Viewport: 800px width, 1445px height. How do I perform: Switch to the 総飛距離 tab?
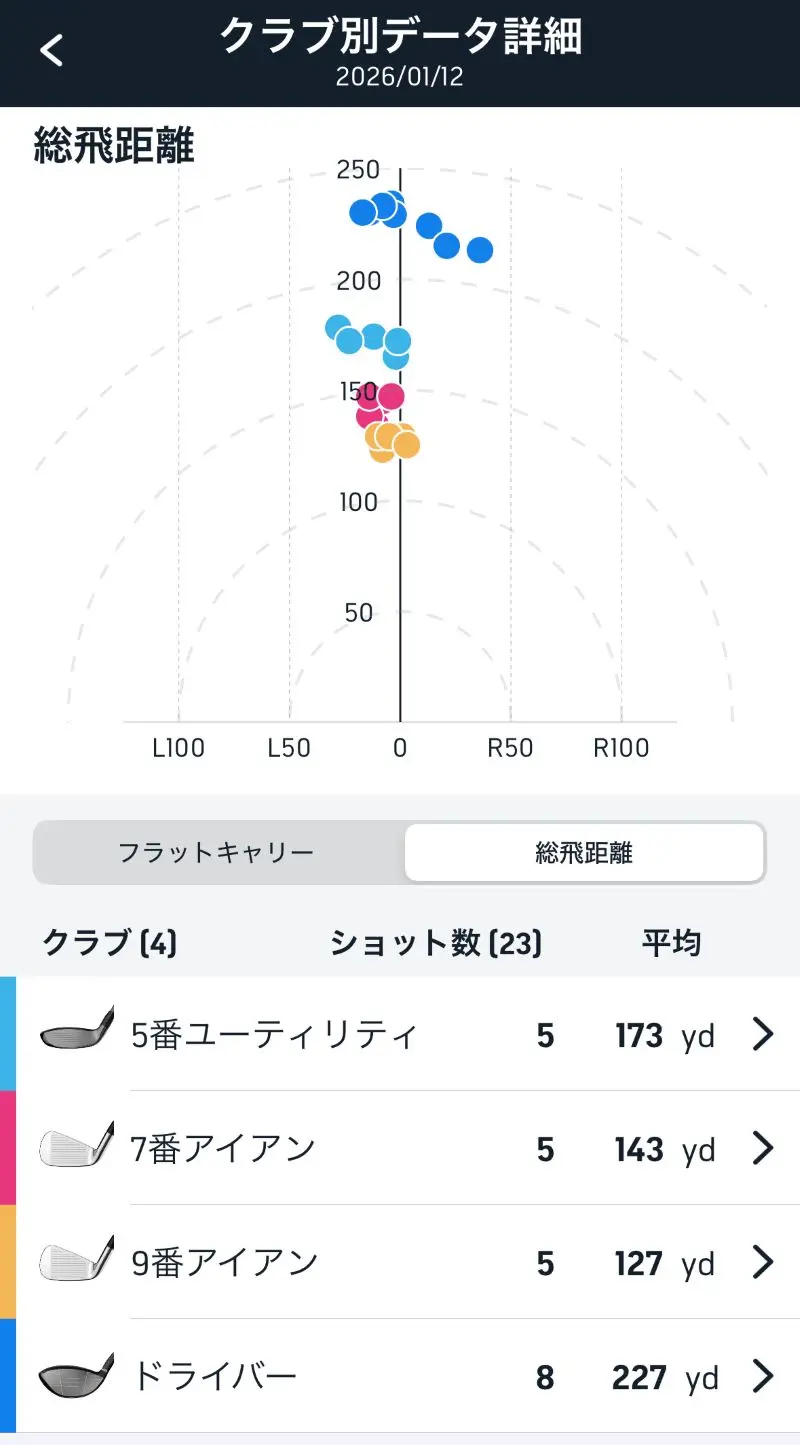tap(582, 851)
